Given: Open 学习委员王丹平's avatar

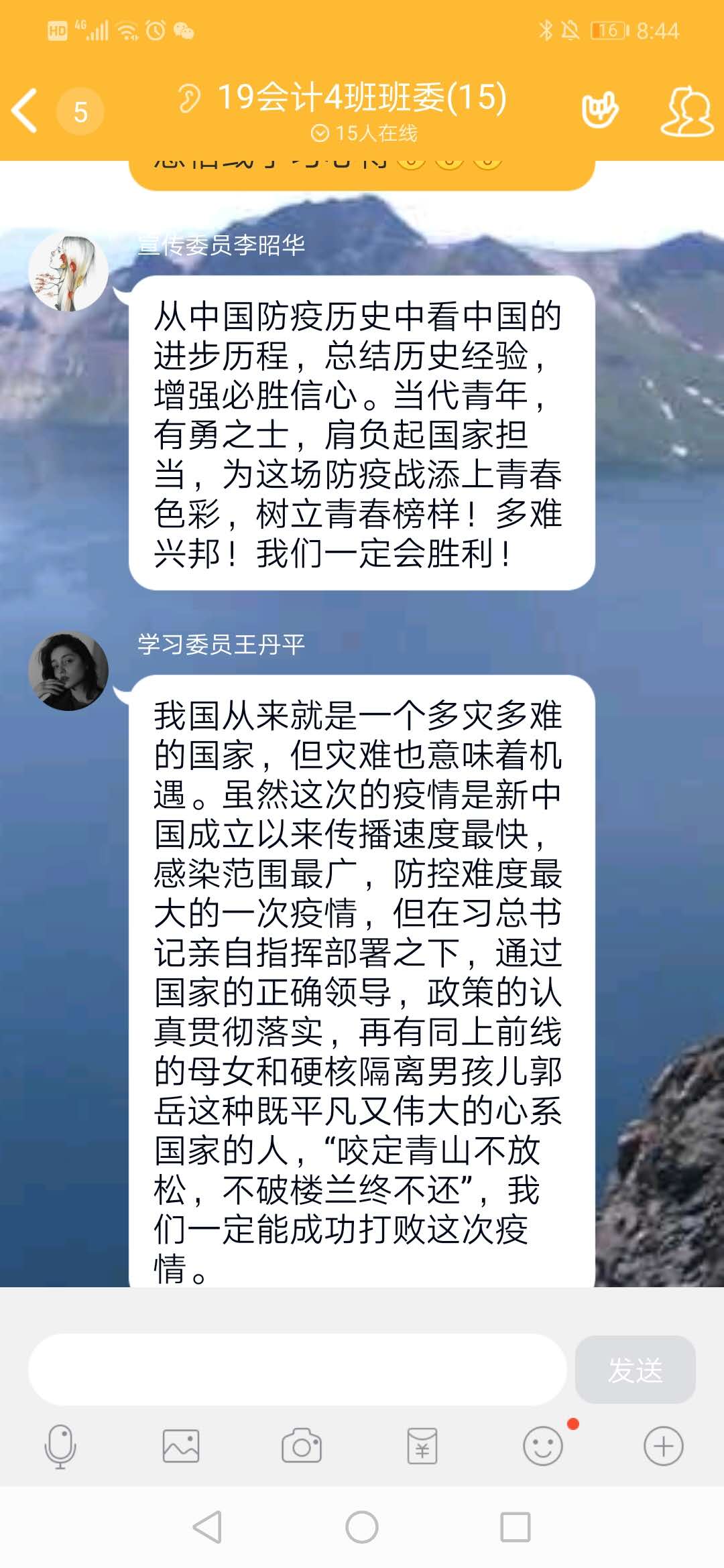Looking at the screenshot, I should tap(68, 671).
